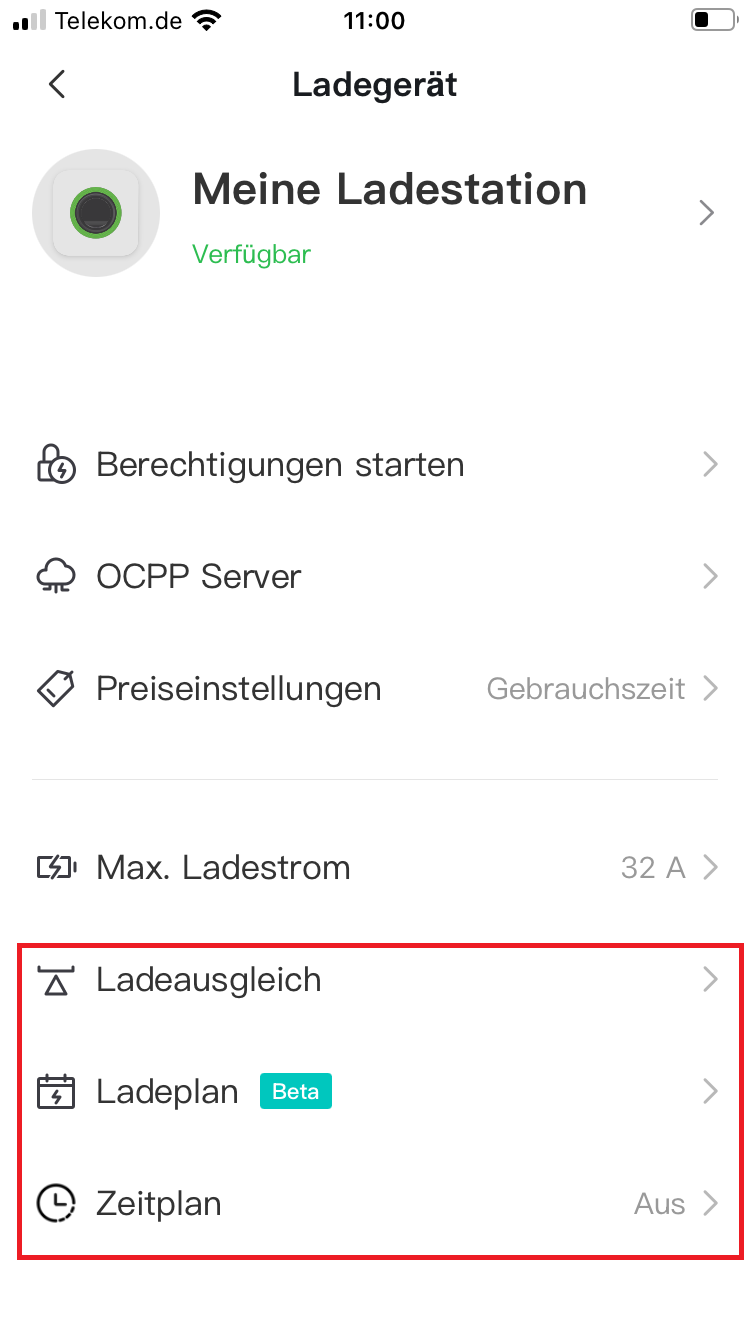Open Berechtigungen starten settings
Image resolution: width=750 pixels, height=1334 pixels.
375,465
